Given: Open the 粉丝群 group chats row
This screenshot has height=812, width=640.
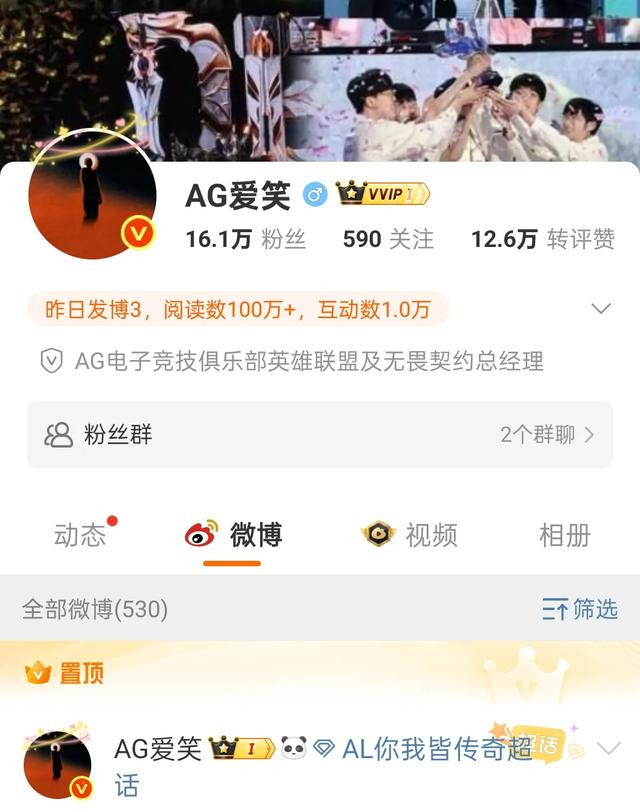Looking at the screenshot, I should coord(320,435).
